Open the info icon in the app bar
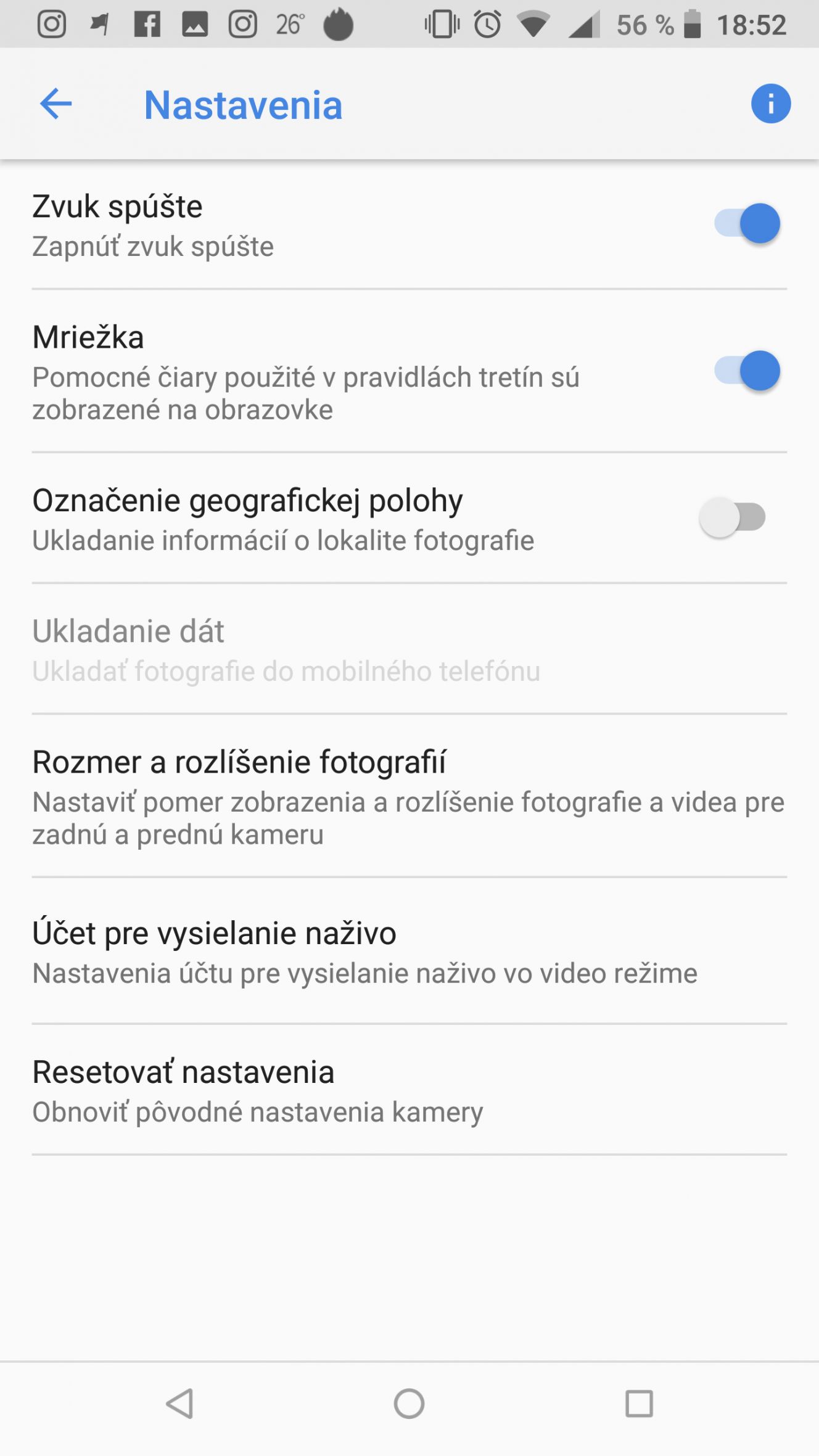 pyautogui.click(x=770, y=104)
